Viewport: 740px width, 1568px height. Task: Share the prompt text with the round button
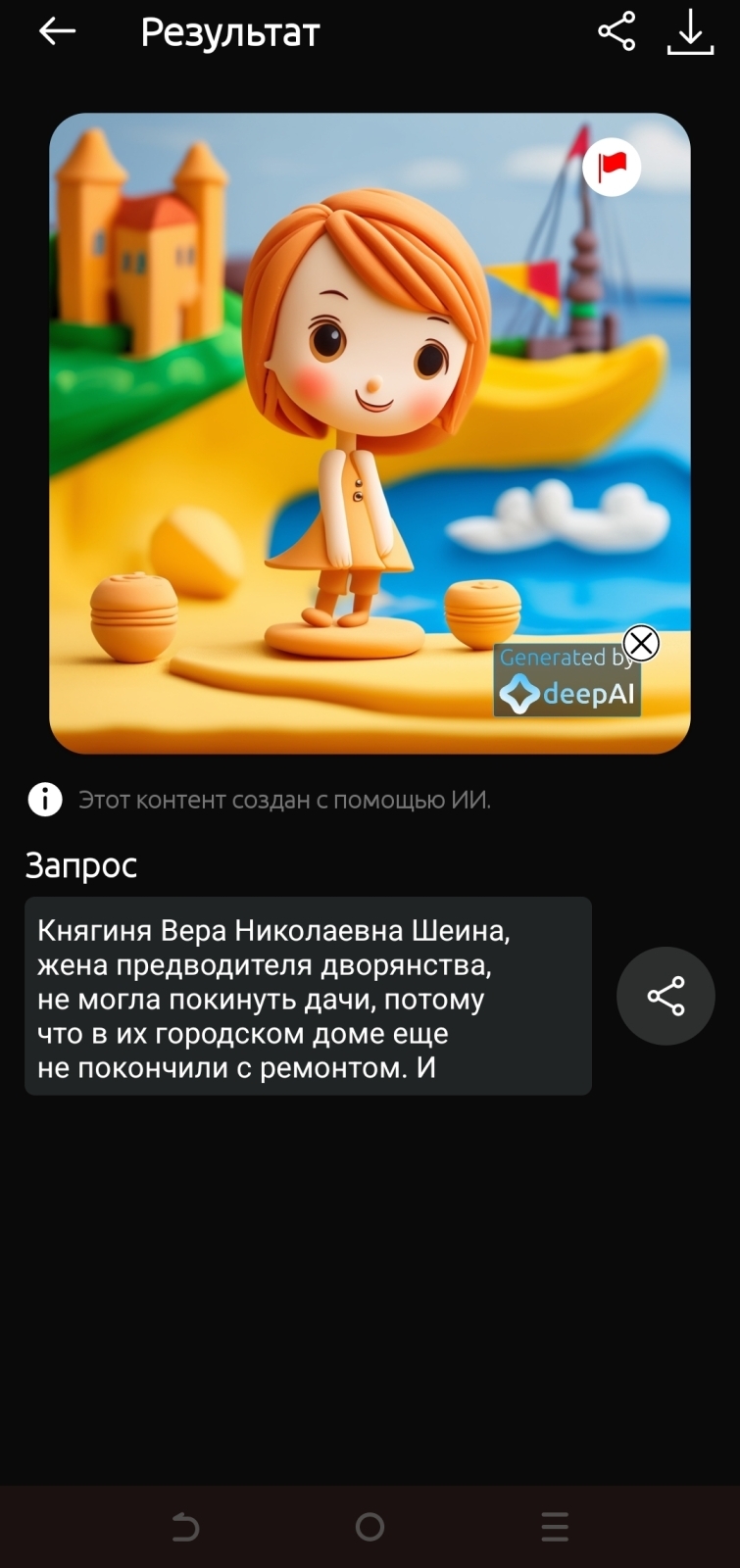(666, 996)
